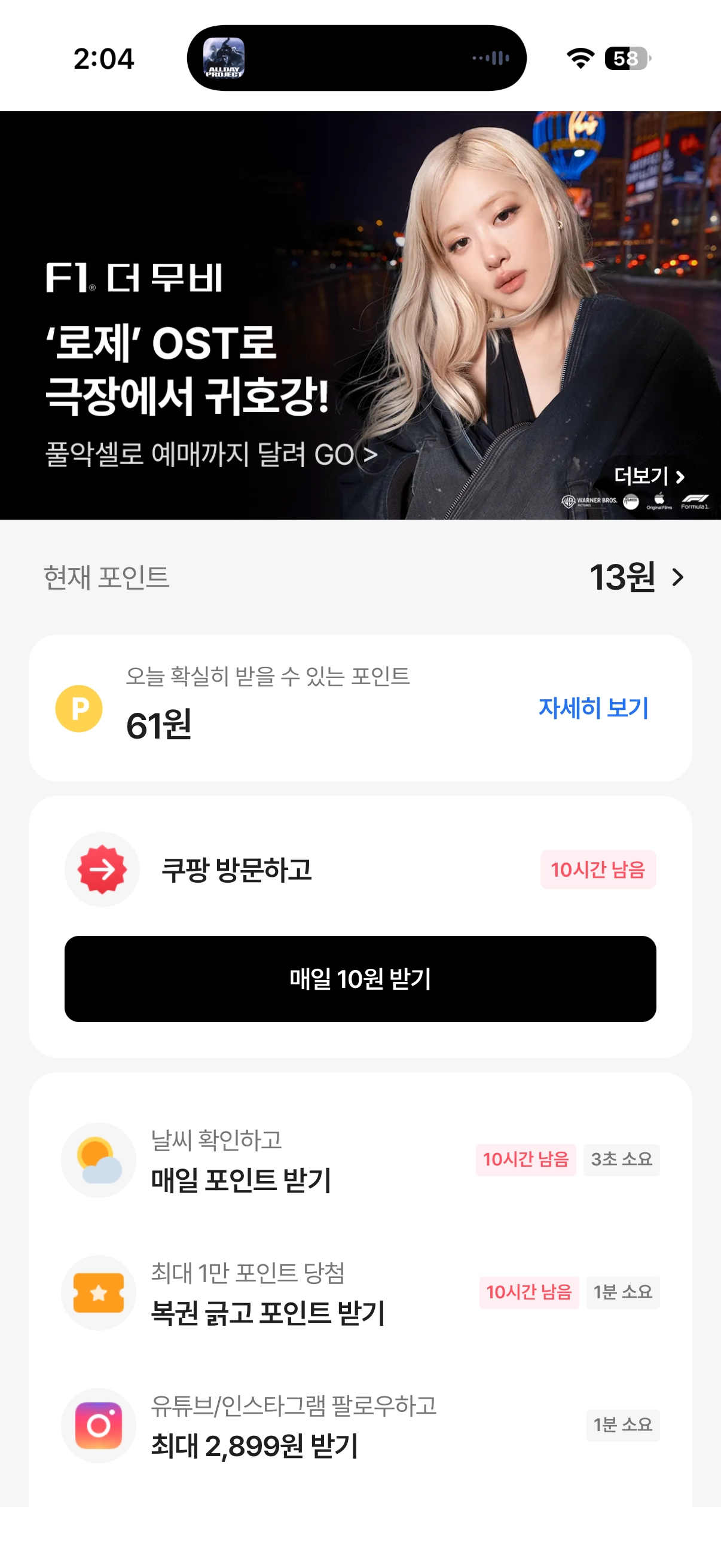Open the now-playing music activity in Dynamic Island
Viewport: 721px width, 1568px height.
click(356, 59)
